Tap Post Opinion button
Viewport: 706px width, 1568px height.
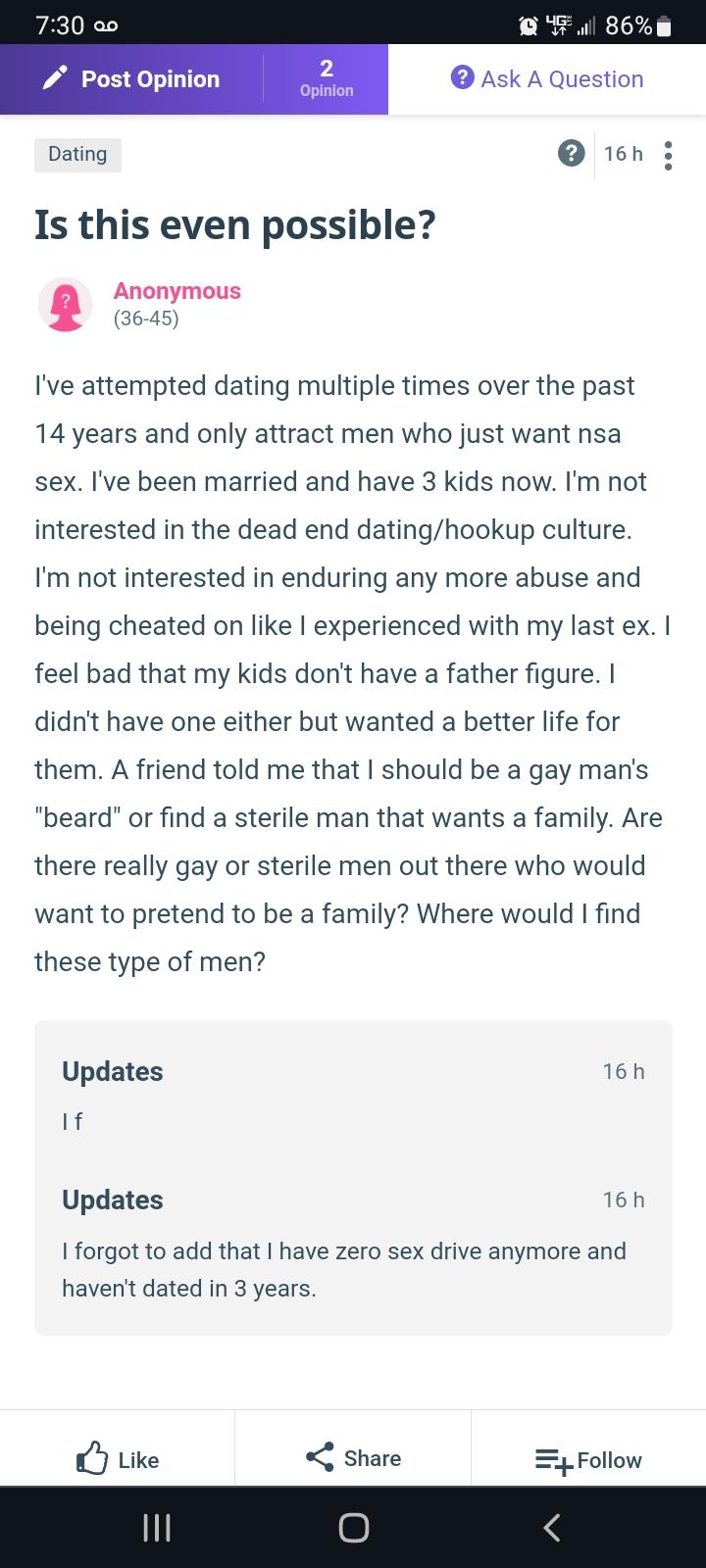click(x=132, y=79)
